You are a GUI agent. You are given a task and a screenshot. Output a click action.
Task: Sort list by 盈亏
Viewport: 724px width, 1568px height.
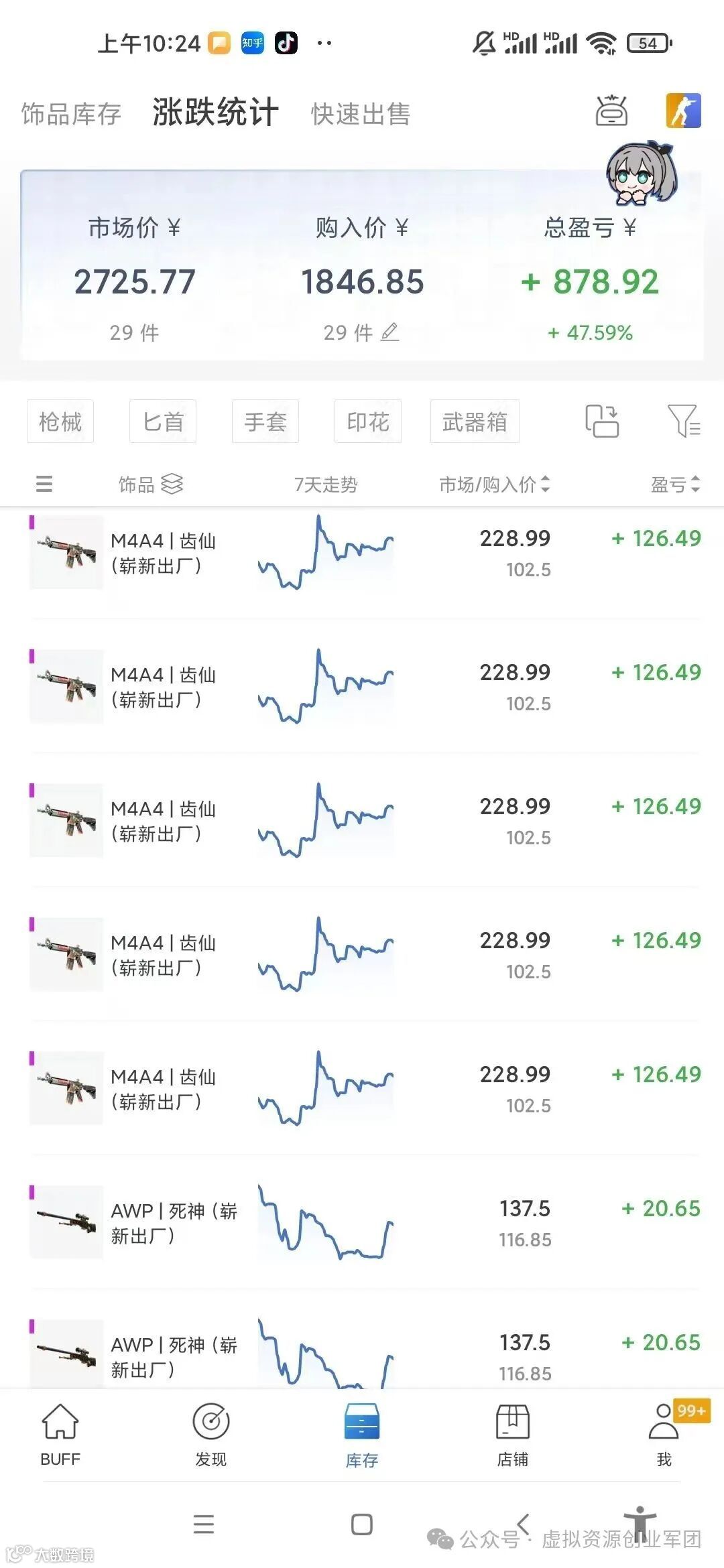(x=675, y=484)
